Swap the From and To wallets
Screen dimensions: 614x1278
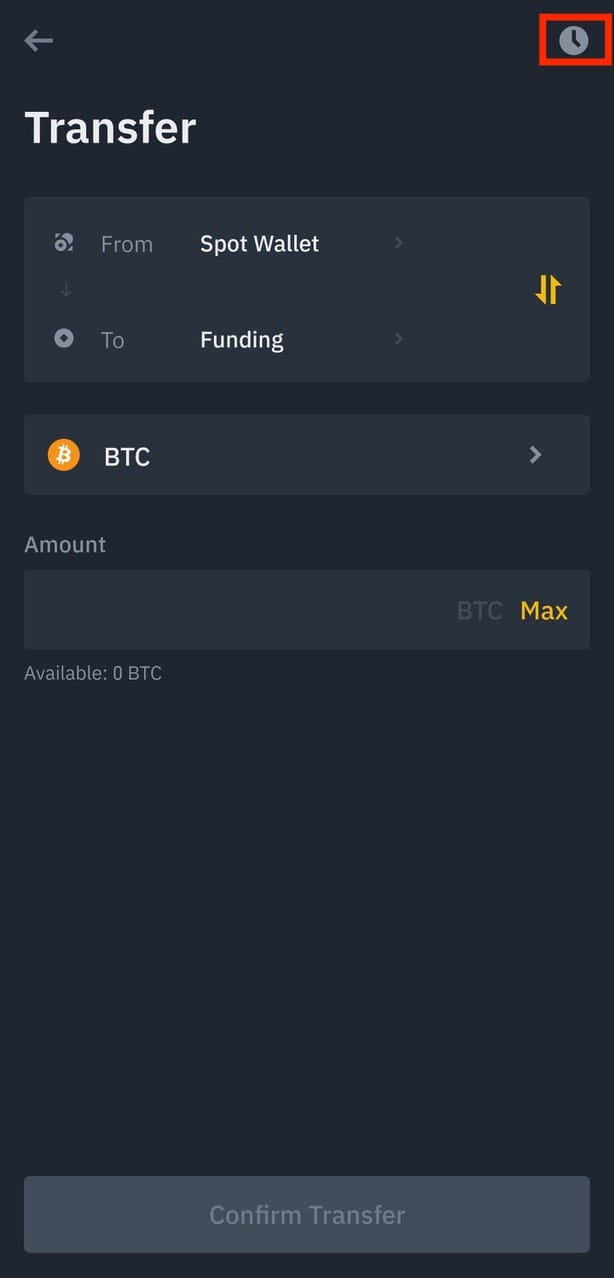[x=548, y=290]
